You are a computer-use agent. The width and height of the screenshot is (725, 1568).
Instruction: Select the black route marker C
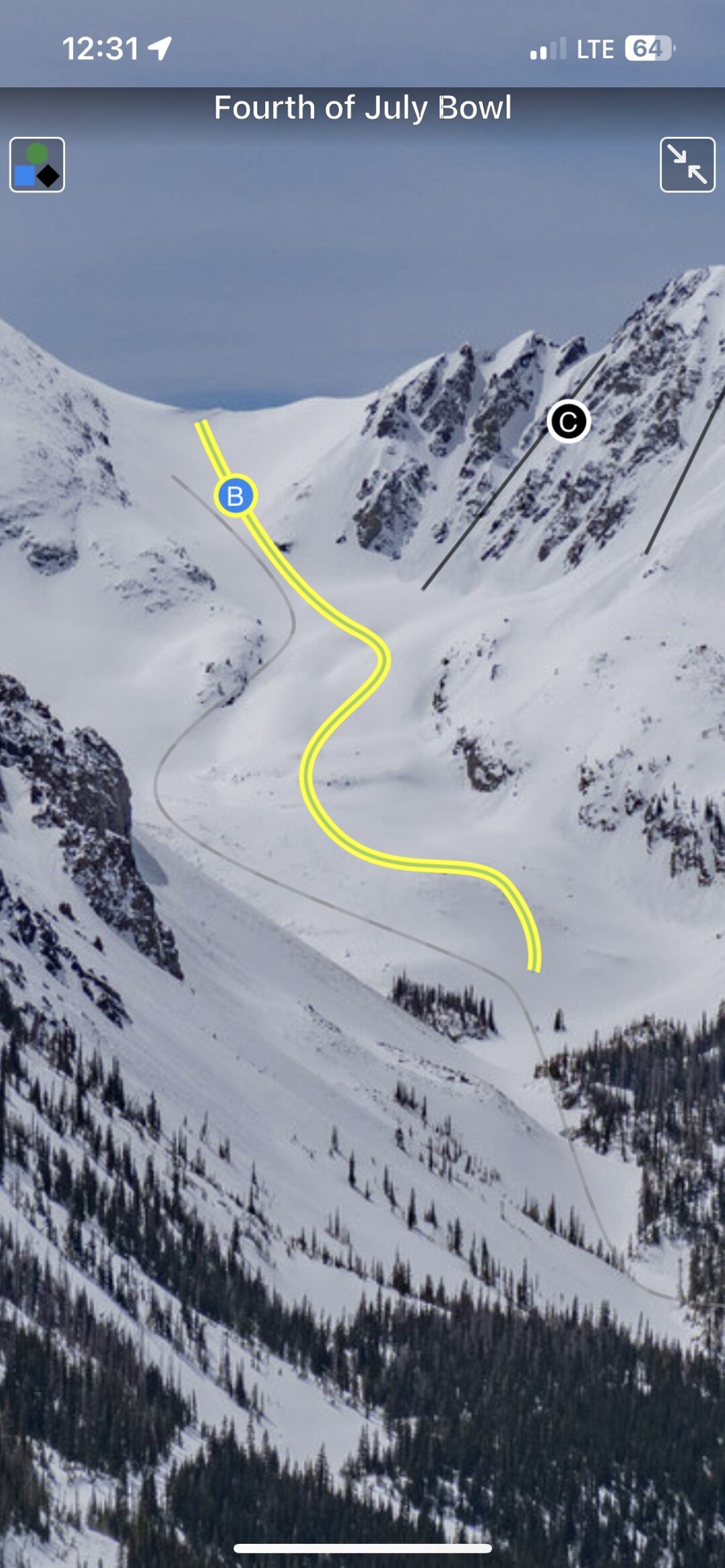click(569, 422)
